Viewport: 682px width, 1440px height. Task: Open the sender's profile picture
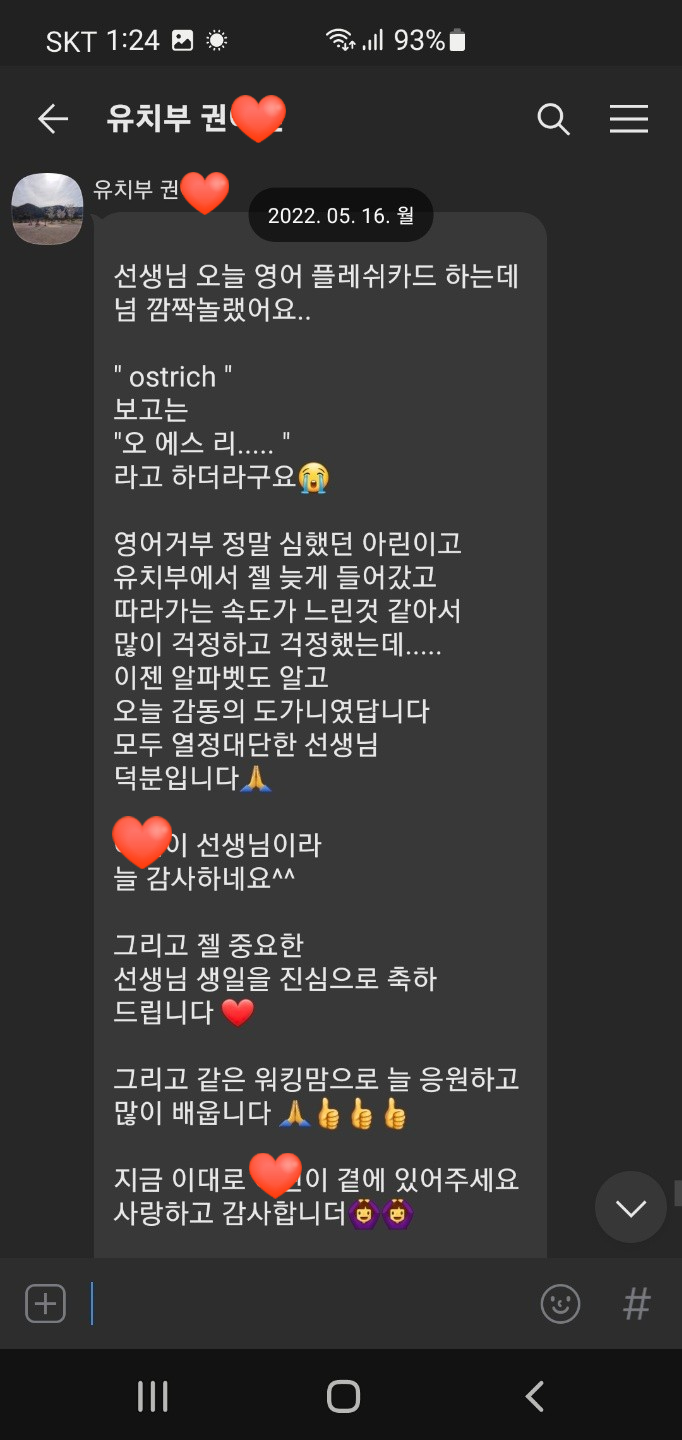(47, 208)
